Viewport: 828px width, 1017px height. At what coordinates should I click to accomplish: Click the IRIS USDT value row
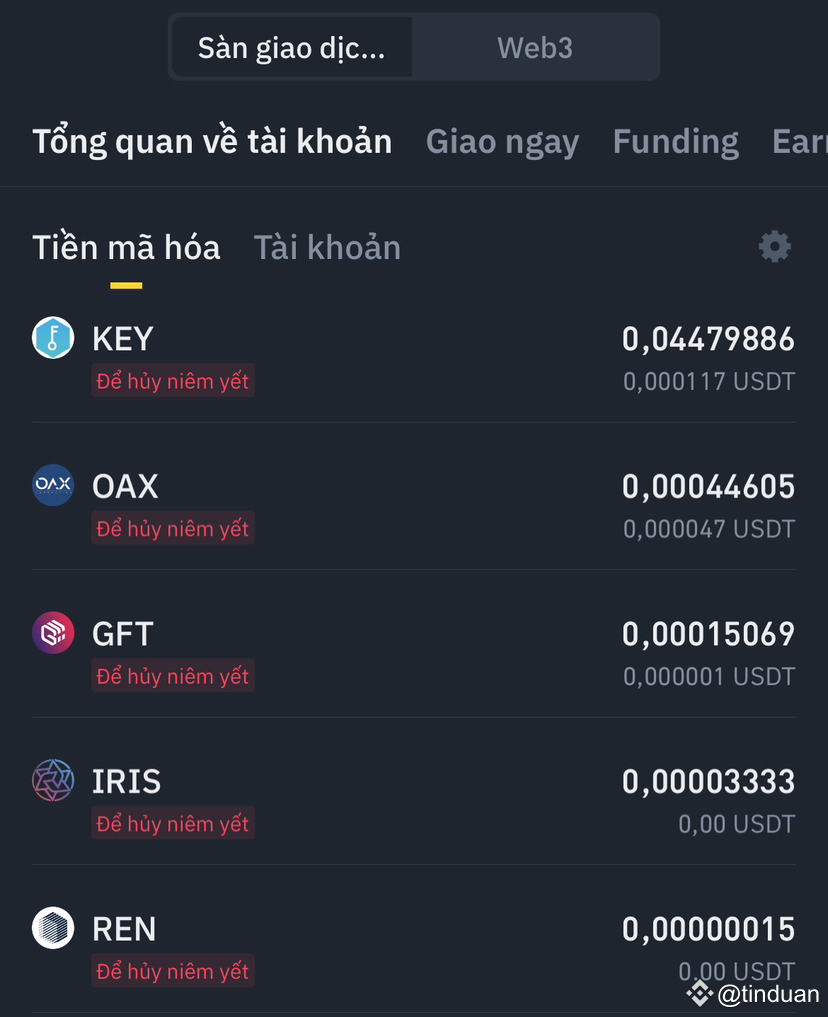click(737, 823)
